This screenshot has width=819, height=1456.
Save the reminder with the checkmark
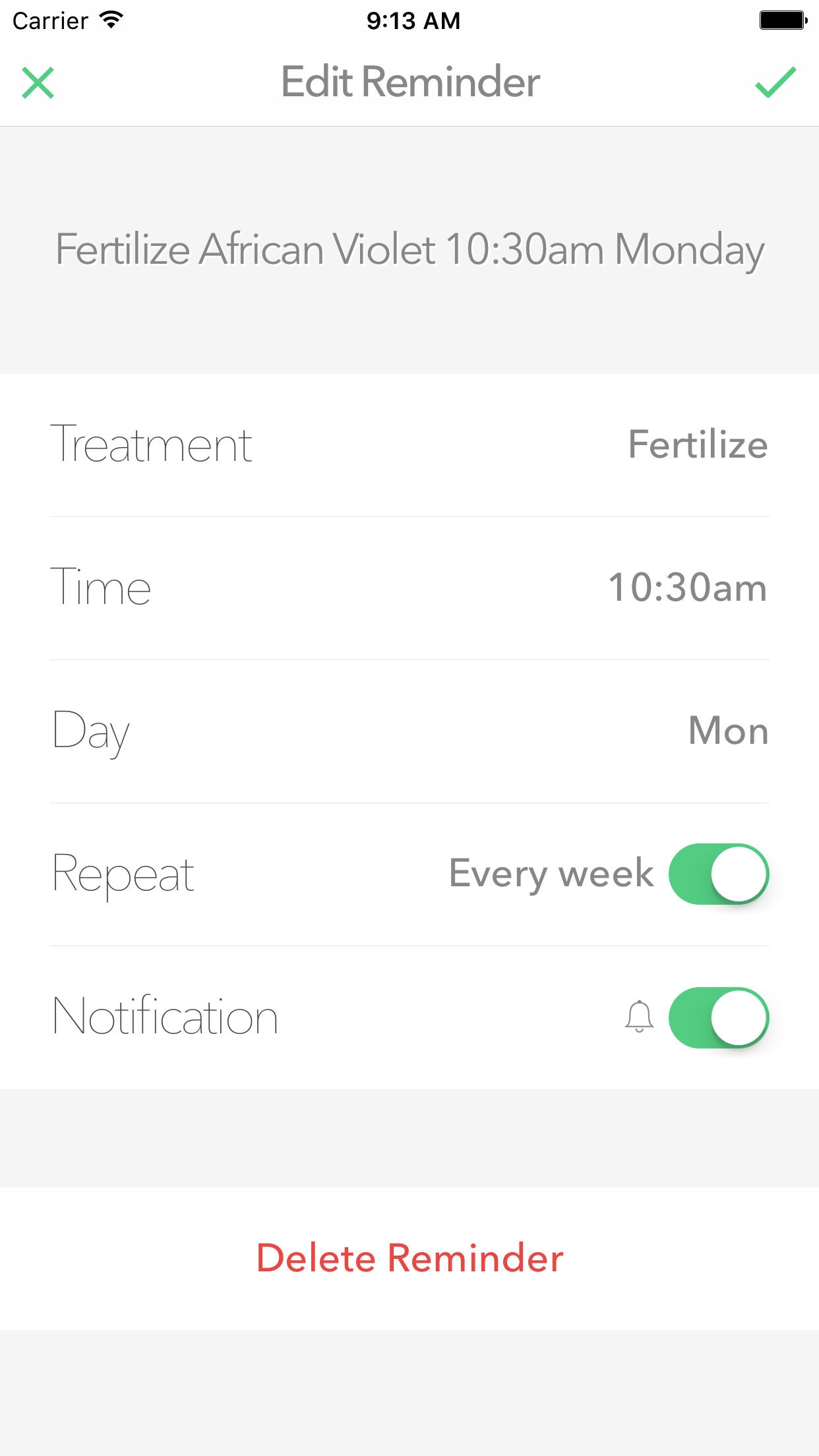click(x=775, y=83)
